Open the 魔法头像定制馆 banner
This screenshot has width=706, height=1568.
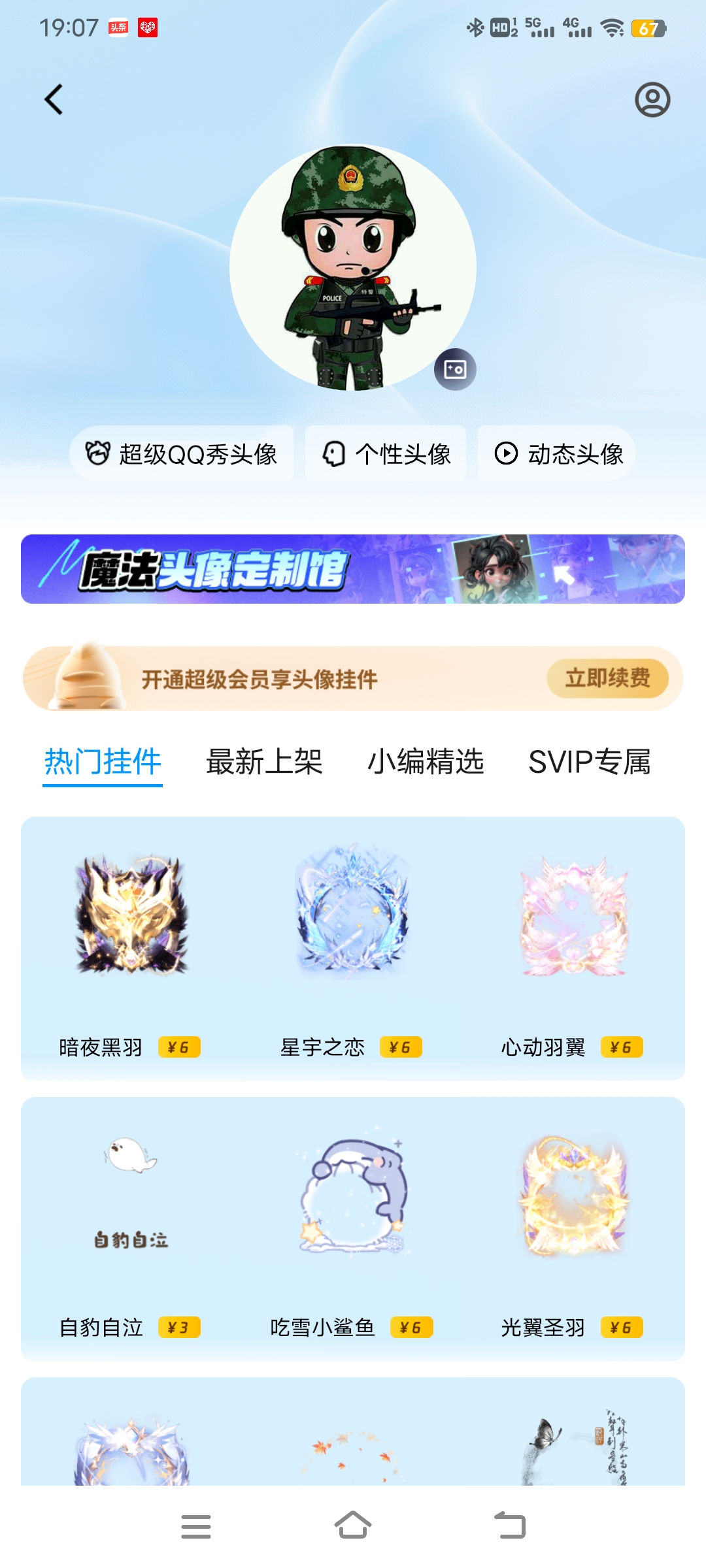click(x=353, y=569)
